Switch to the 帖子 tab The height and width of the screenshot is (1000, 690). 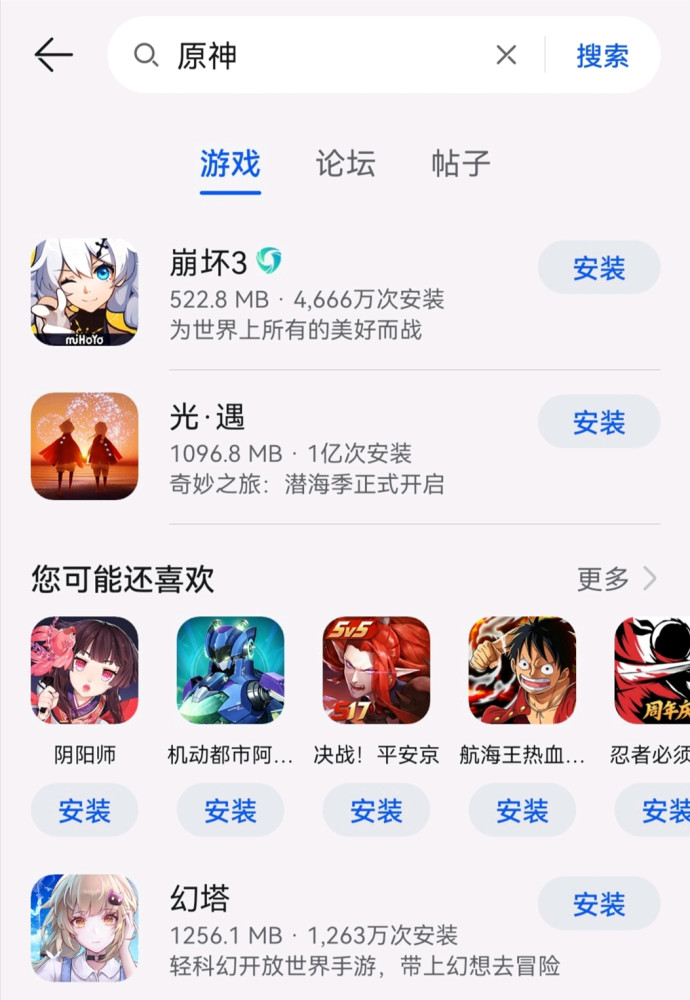460,164
